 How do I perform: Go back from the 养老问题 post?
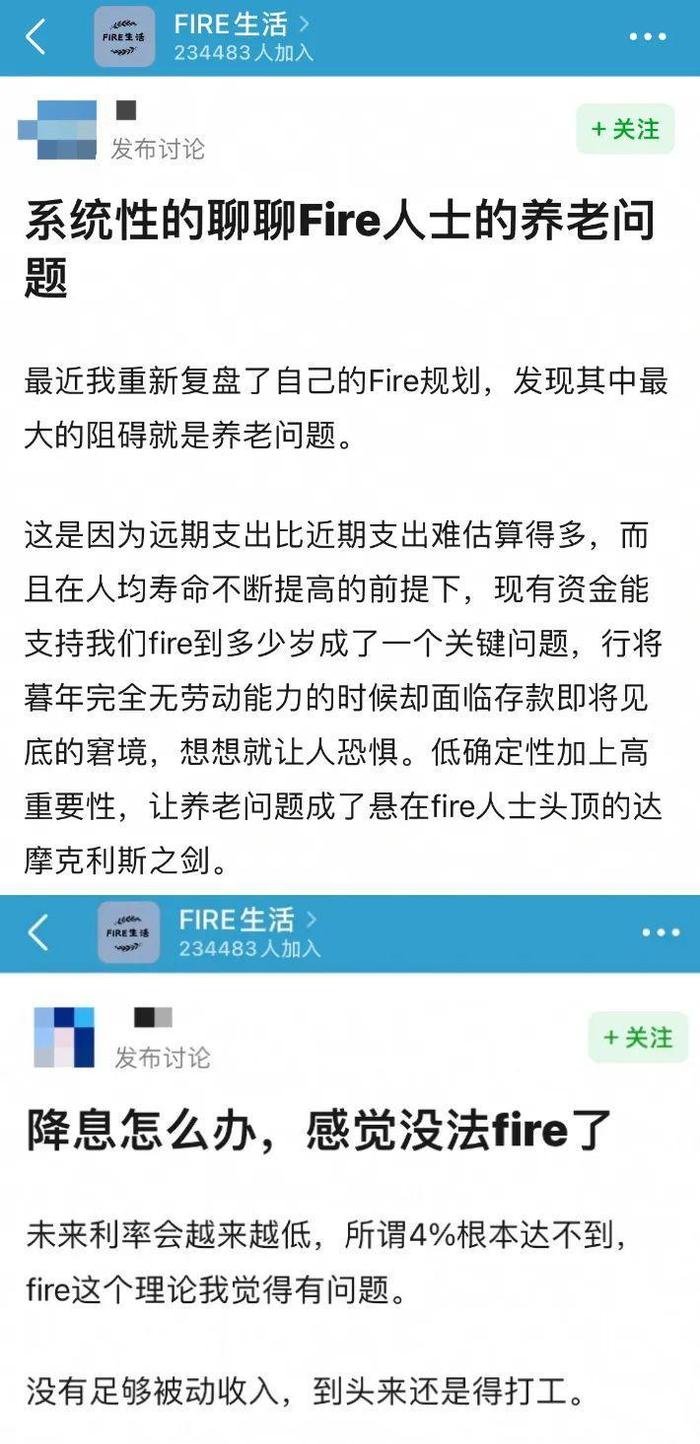click(36, 38)
